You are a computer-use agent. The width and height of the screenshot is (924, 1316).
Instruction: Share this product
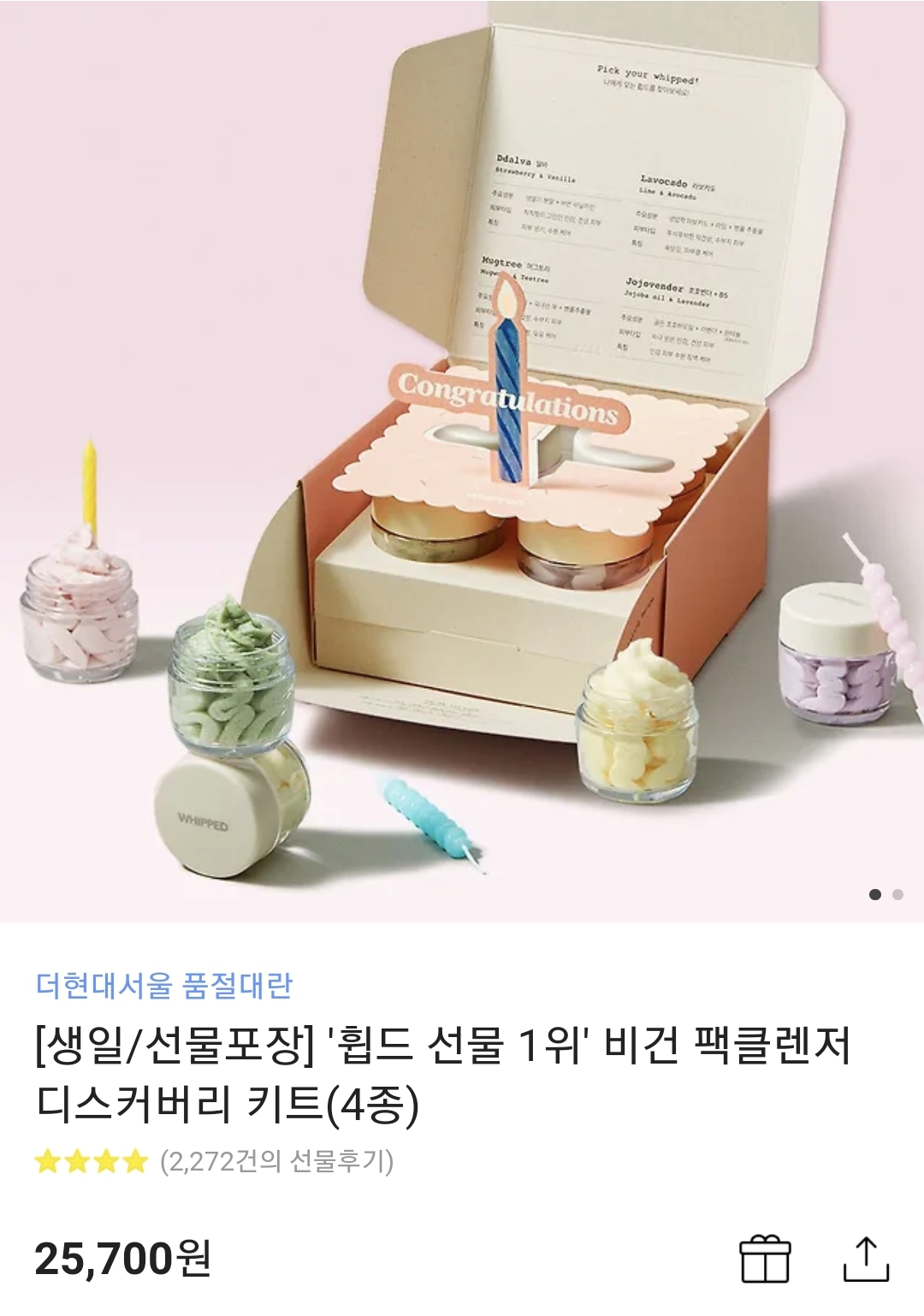pyautogui.click(x=866, y=1260)
